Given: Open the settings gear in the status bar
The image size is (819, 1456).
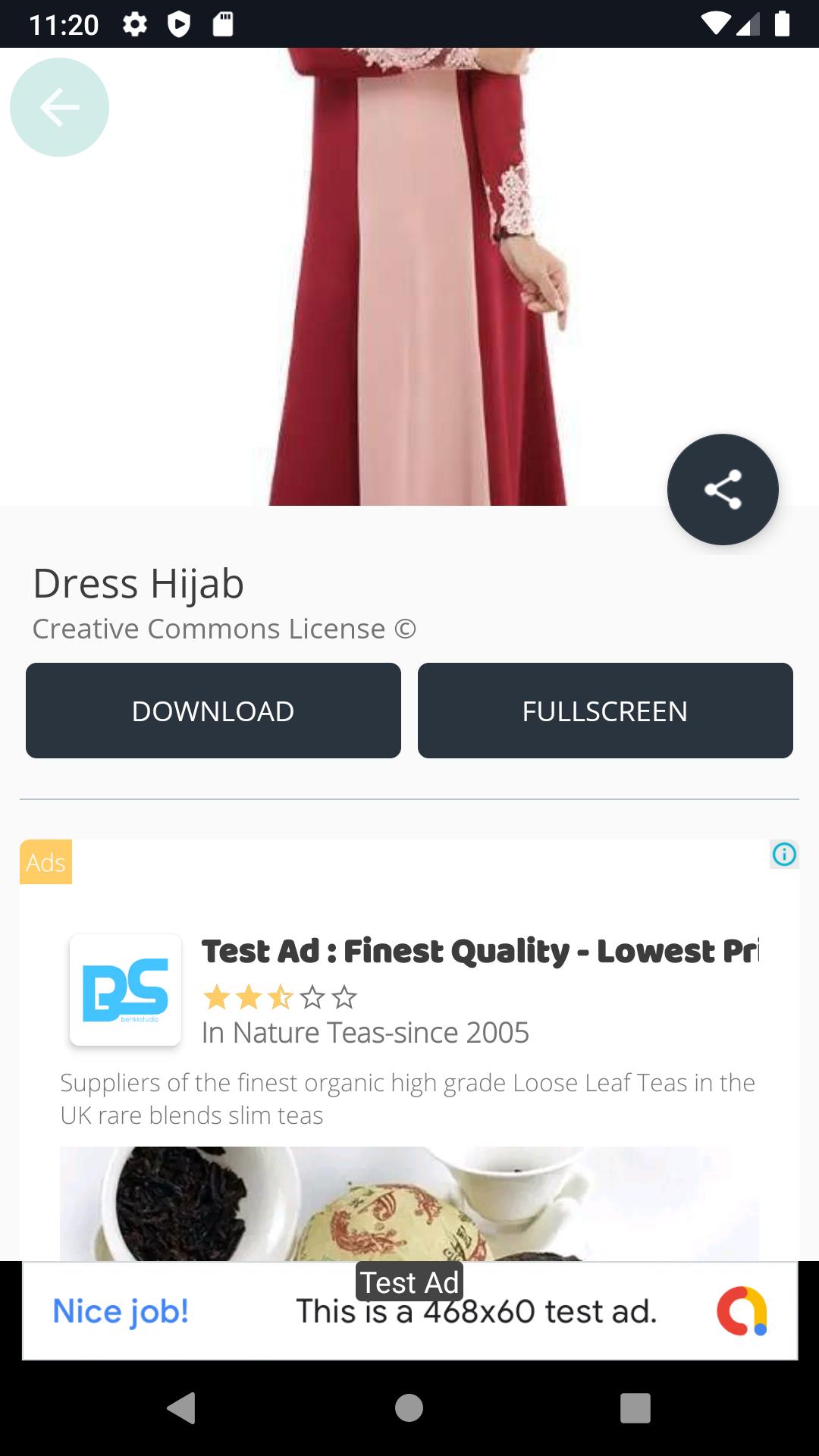Looking at the screenshot, I should (x=136, y=24).
